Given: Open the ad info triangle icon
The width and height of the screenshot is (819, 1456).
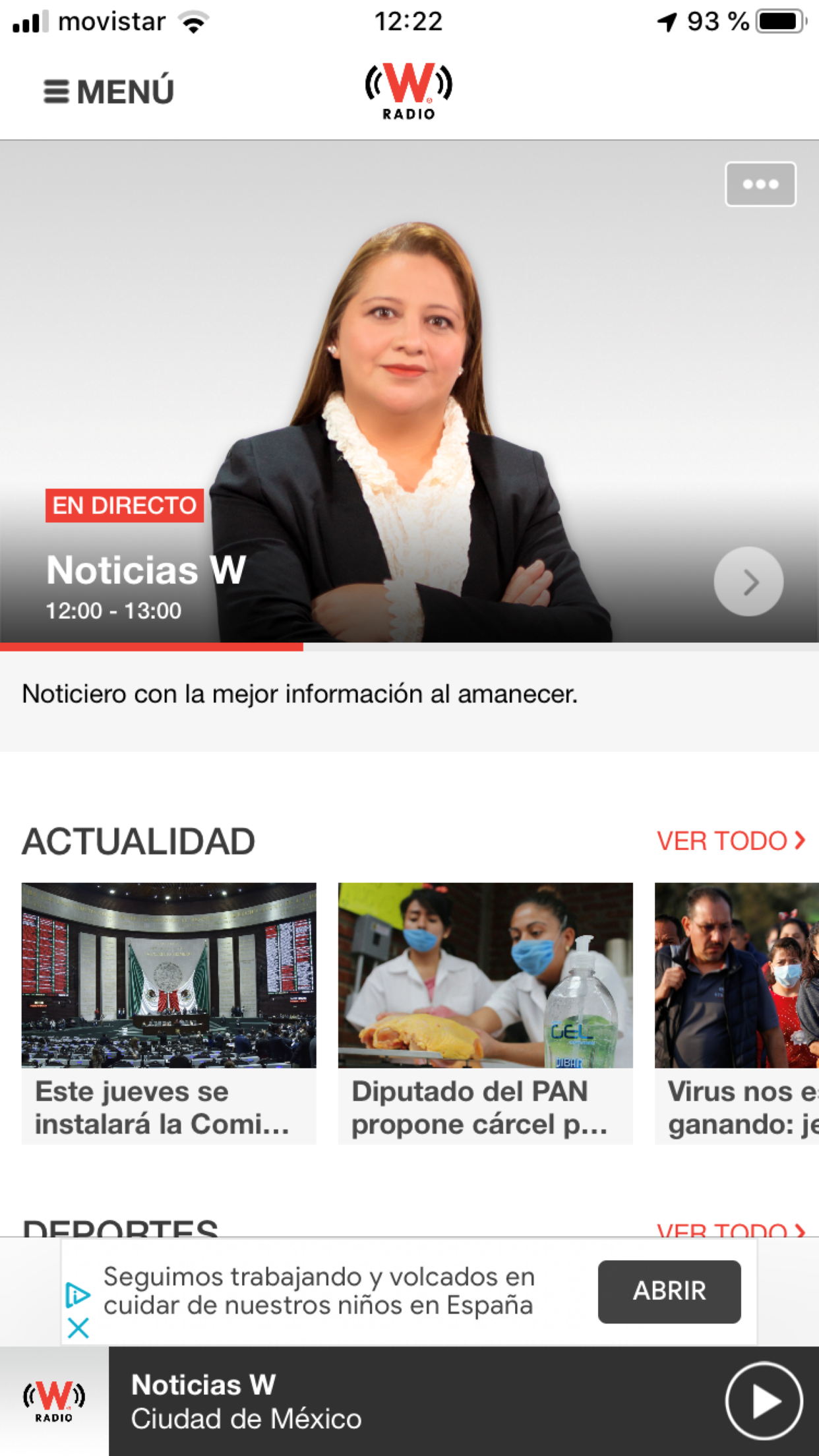Looking at the screenshot, I should pos(78,1295).
